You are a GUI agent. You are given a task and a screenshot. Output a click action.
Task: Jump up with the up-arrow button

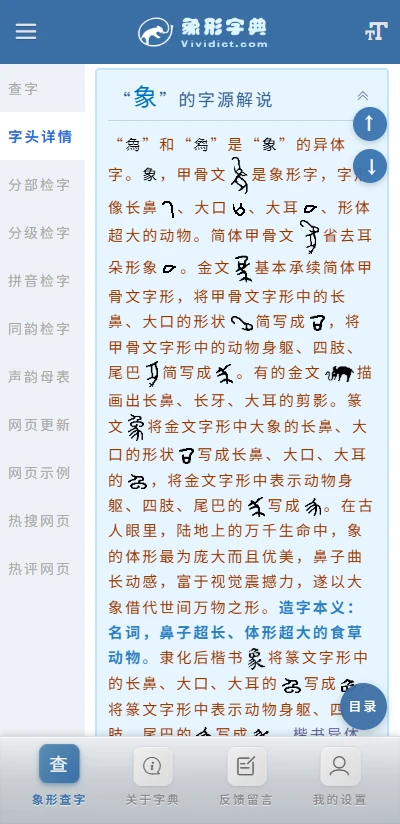(370, 123)
